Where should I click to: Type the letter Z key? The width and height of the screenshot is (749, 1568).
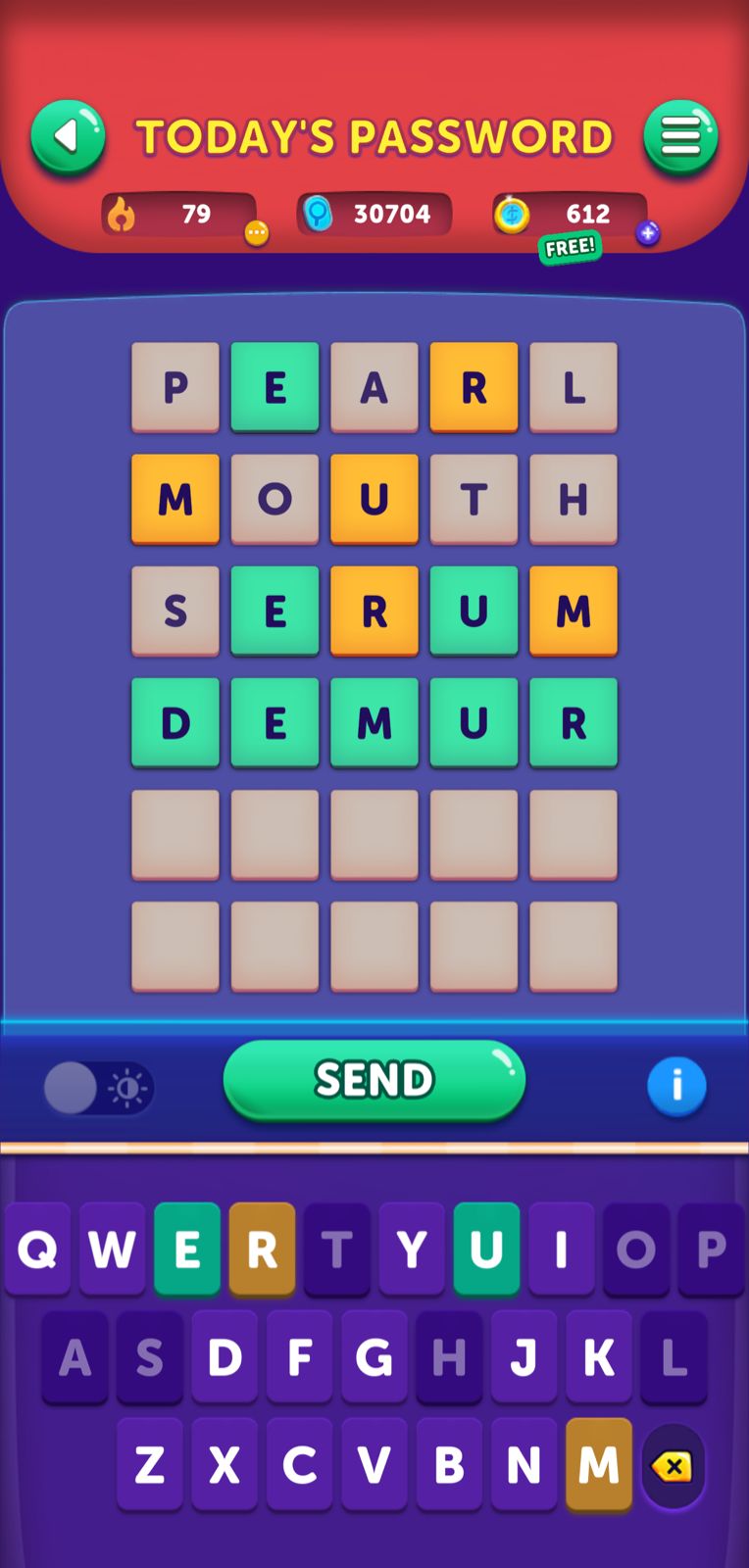[149, 1465]
